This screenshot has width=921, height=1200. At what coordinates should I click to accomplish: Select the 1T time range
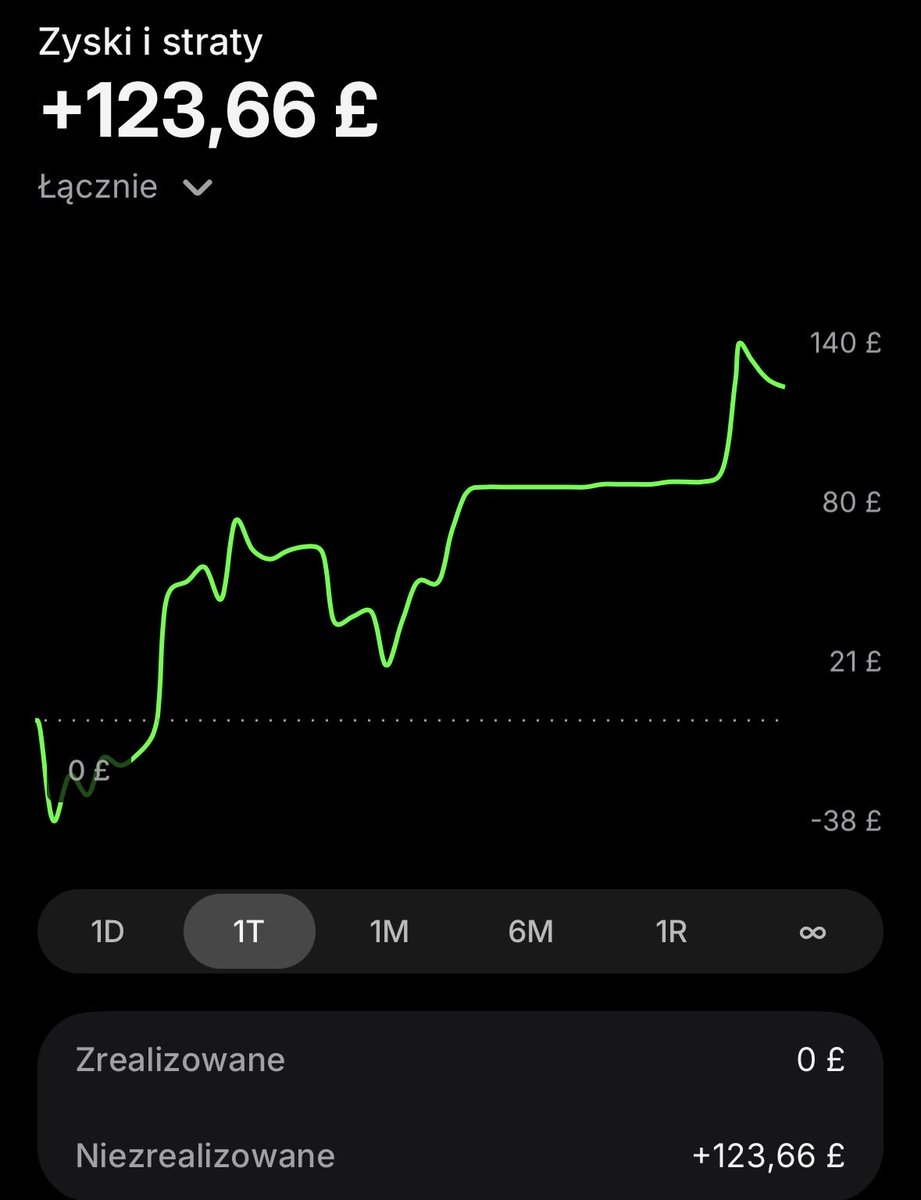pos(248,931)
